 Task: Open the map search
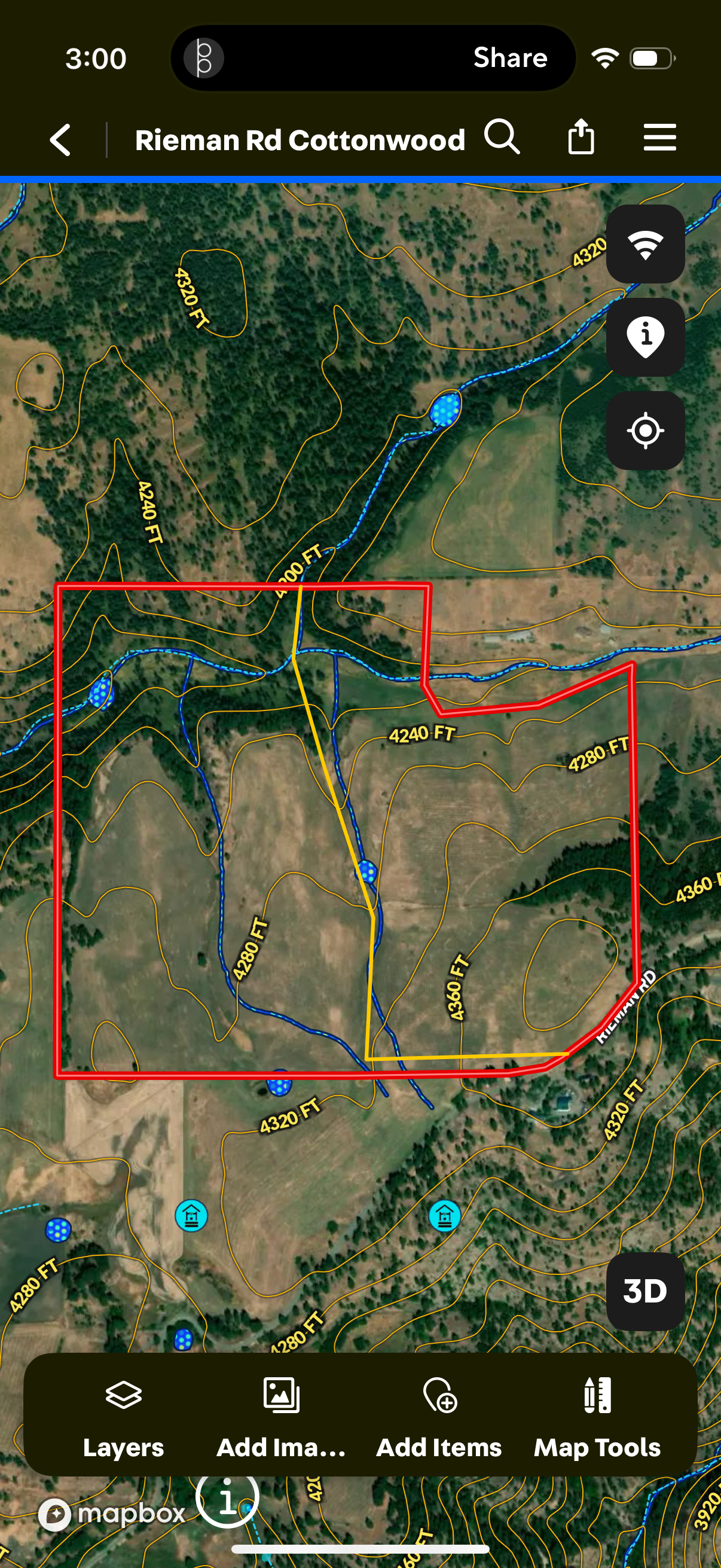(x=502, y=137)
